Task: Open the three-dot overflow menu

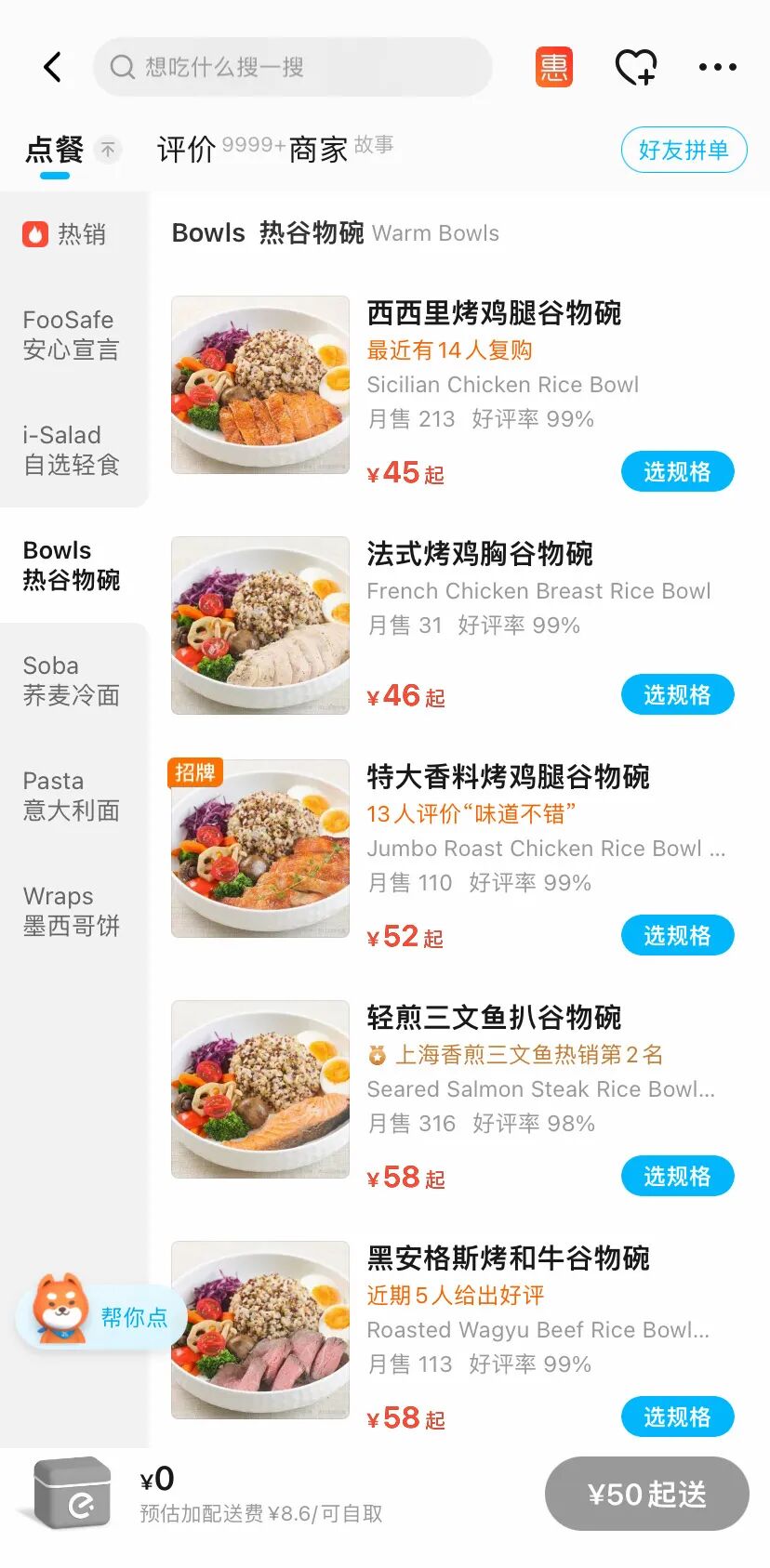Action: pyautogui.click(x=718, y=67)
